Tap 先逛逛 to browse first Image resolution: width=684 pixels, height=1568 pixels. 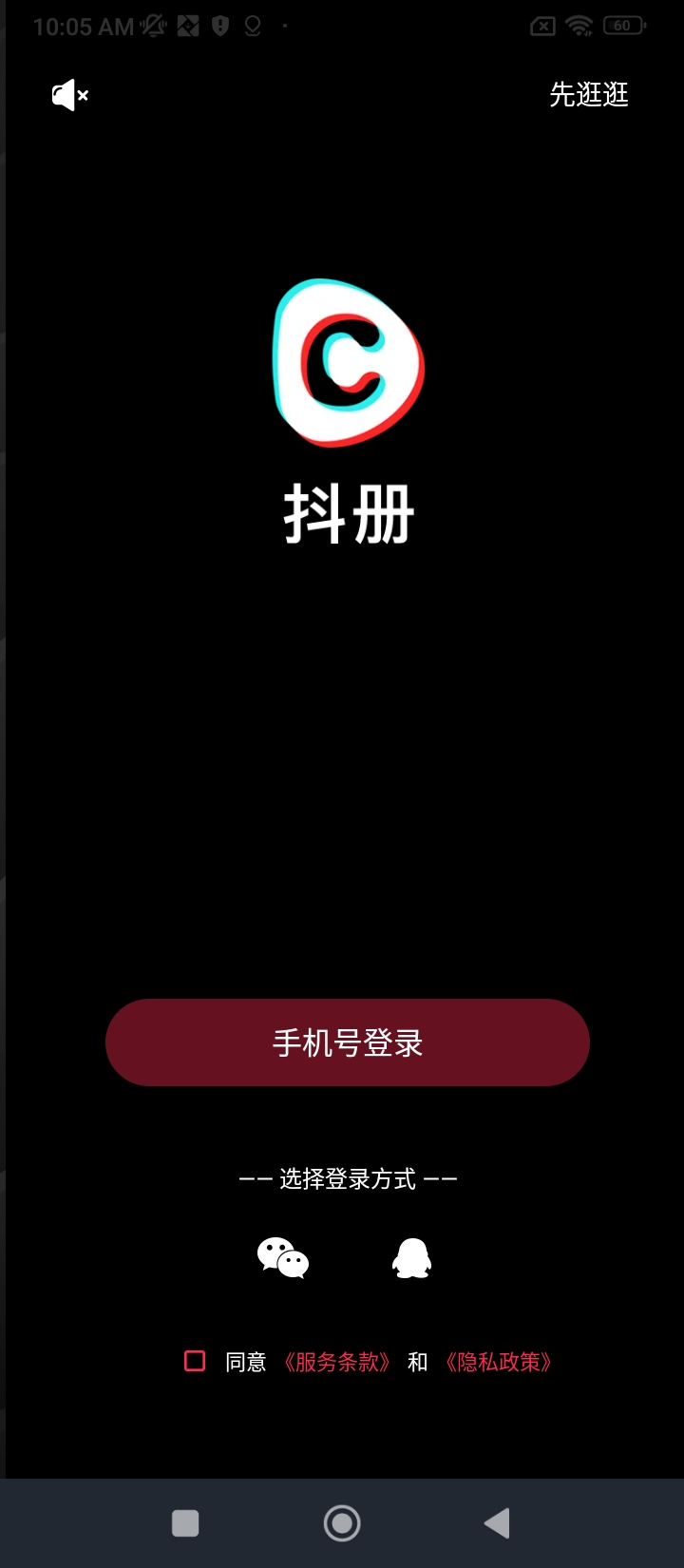click(x=589, y=95)
